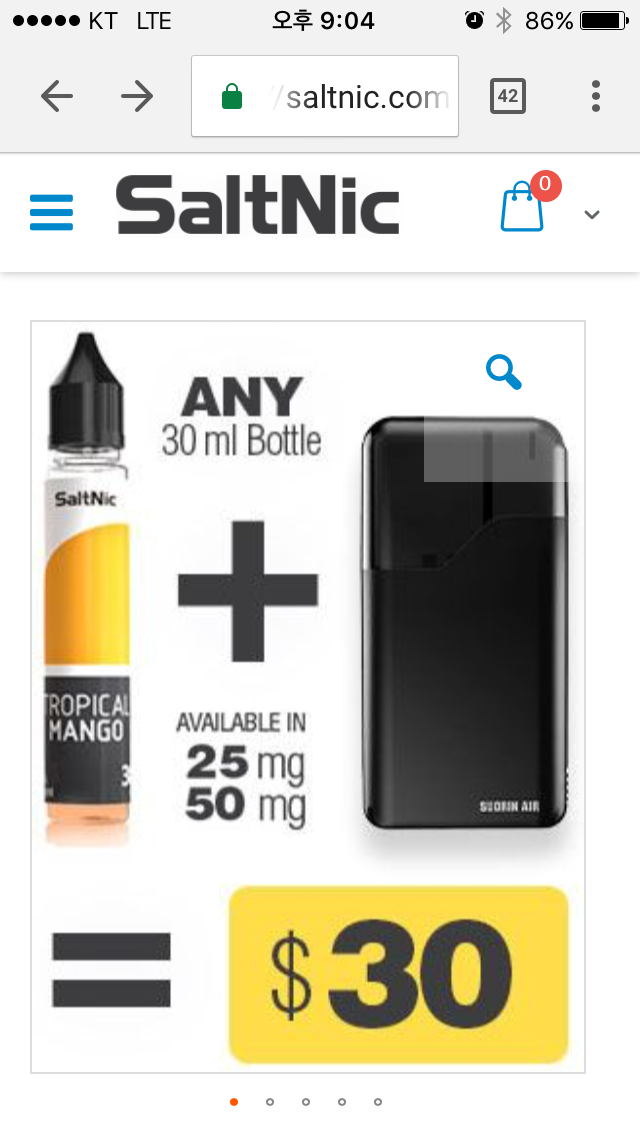This screenshot has height=1136, width=640.
Task: Go forward in browser history
Action: pos(136,96)
